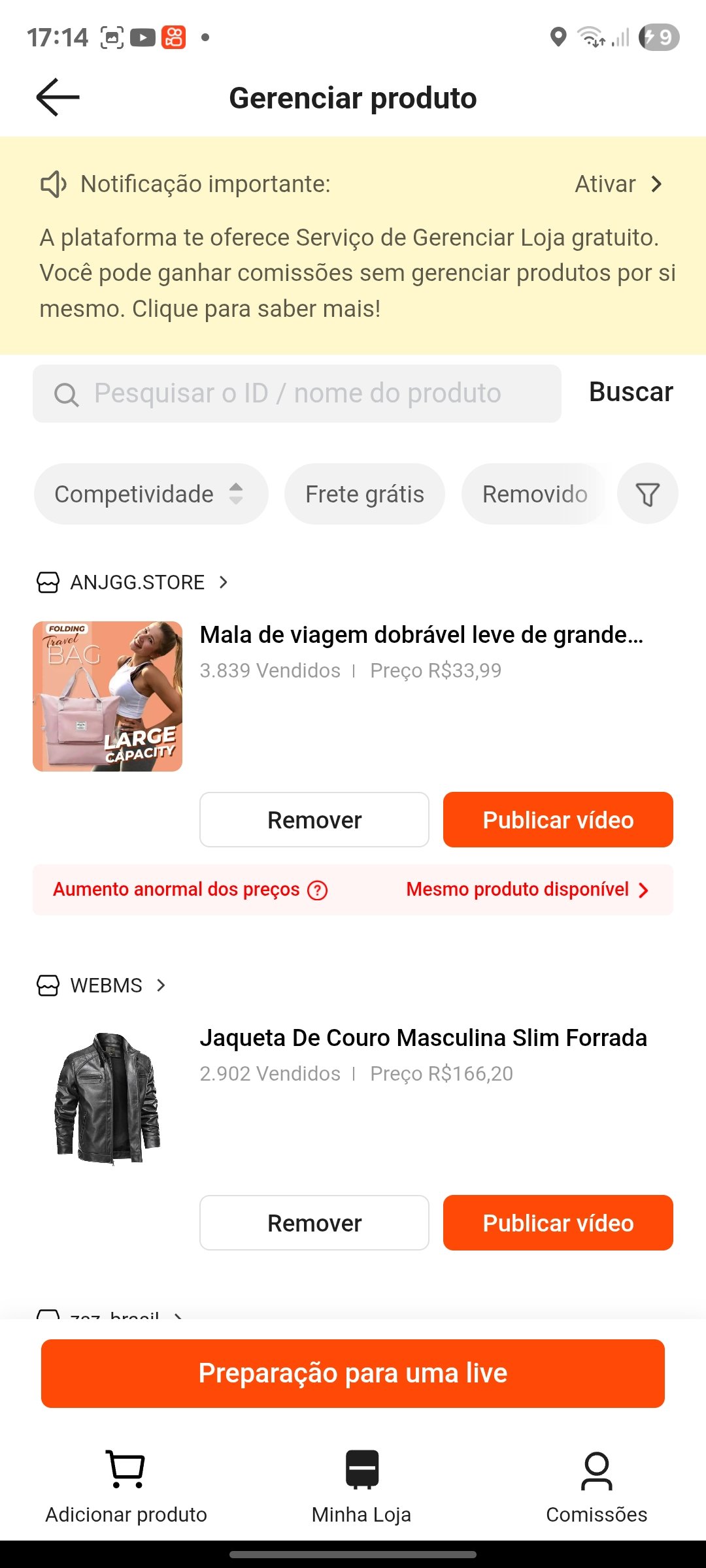Start Preparação para uma live
This screenshot has width=706, height=1568.
coord(353,1373)
